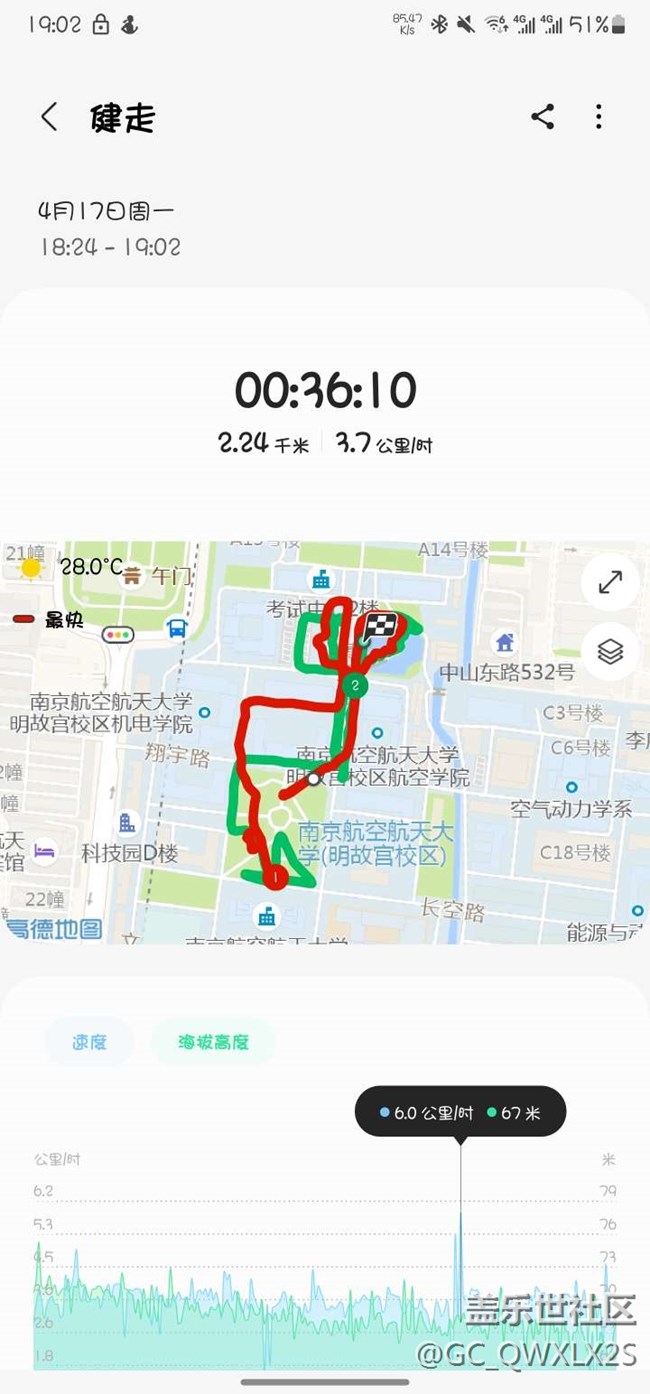Open the walking route map
This screenshot has height=1394, width=650.
coord(325,743)
